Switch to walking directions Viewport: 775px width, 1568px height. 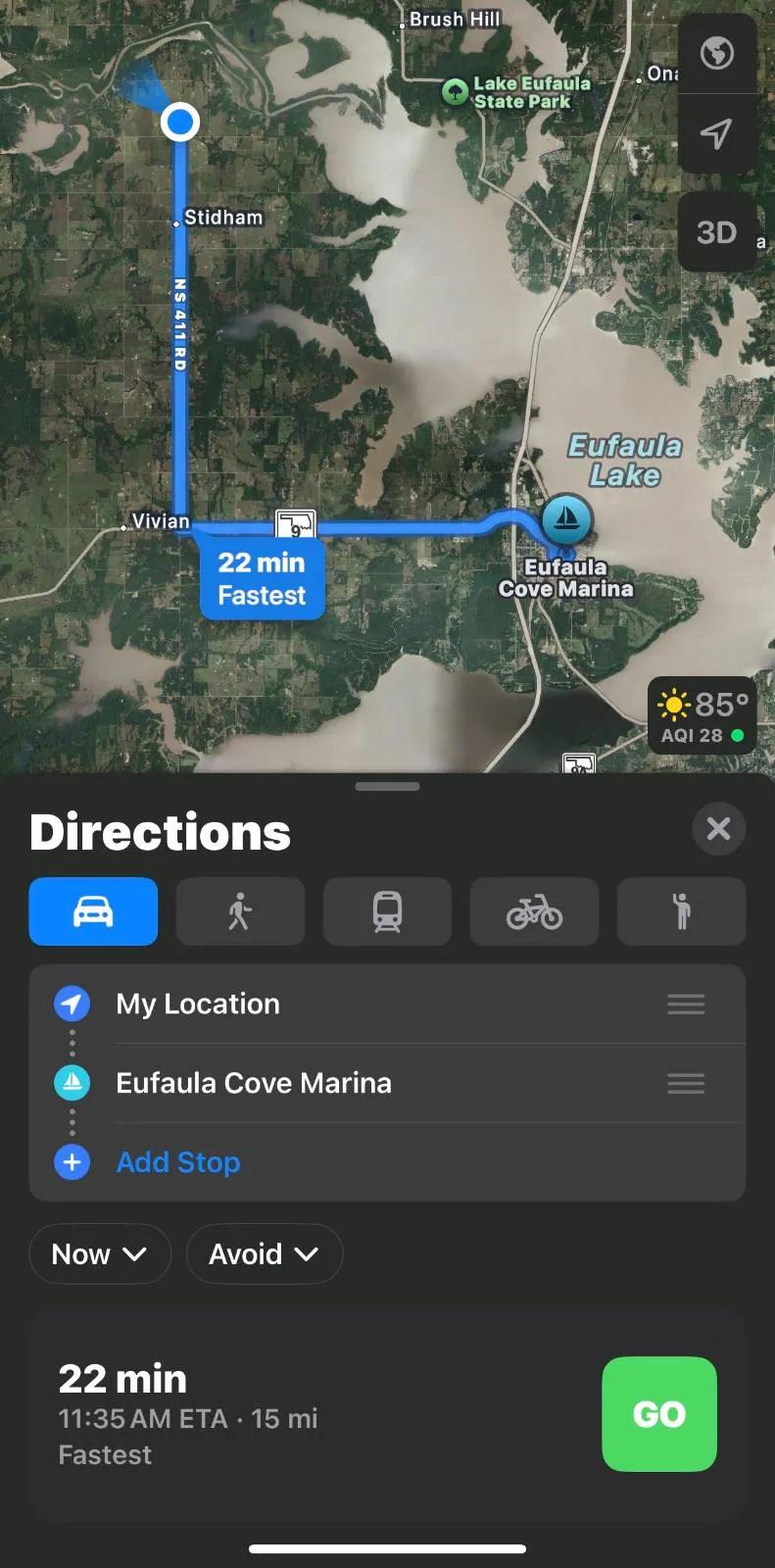pyautogui.click(x=240, y=911)
